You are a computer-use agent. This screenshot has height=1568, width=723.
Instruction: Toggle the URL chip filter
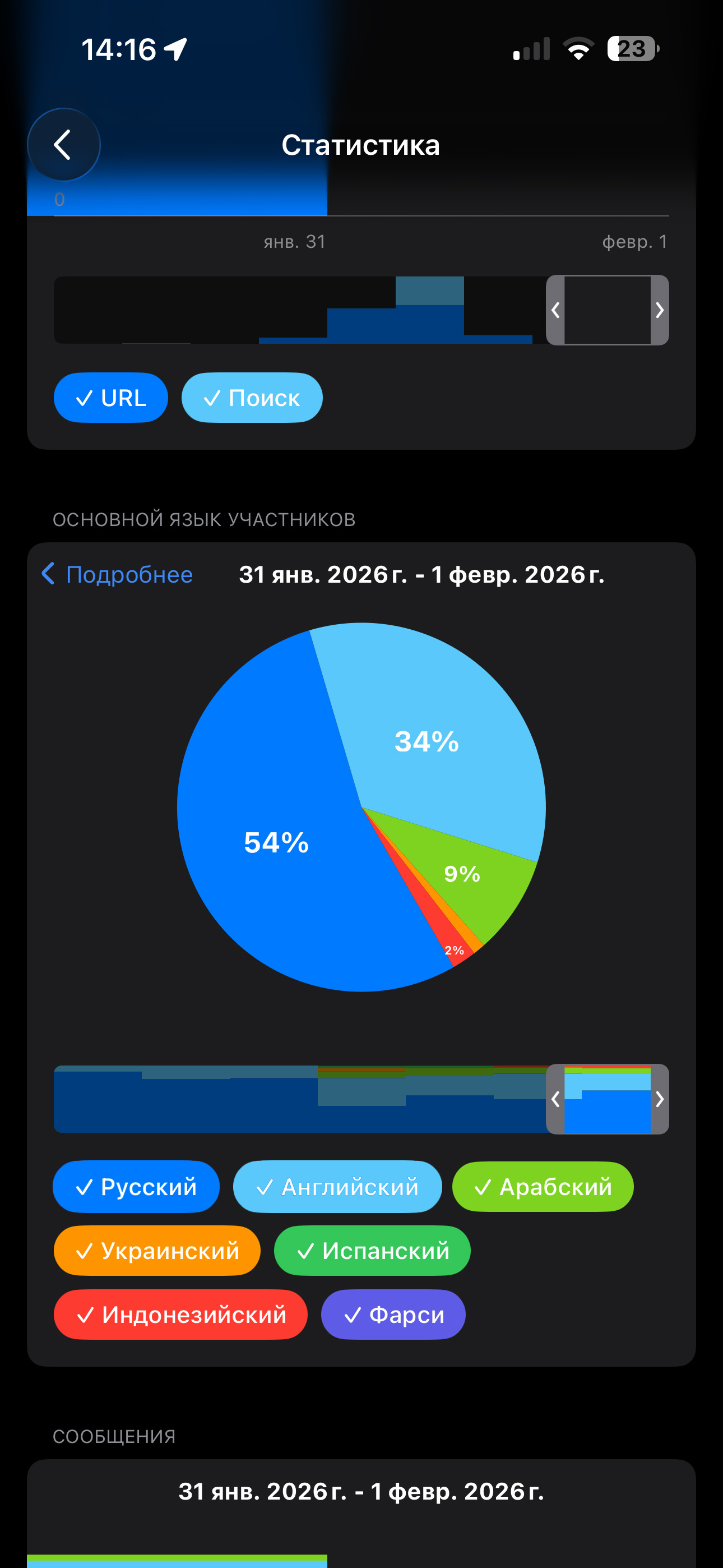(x=111, y=398)
